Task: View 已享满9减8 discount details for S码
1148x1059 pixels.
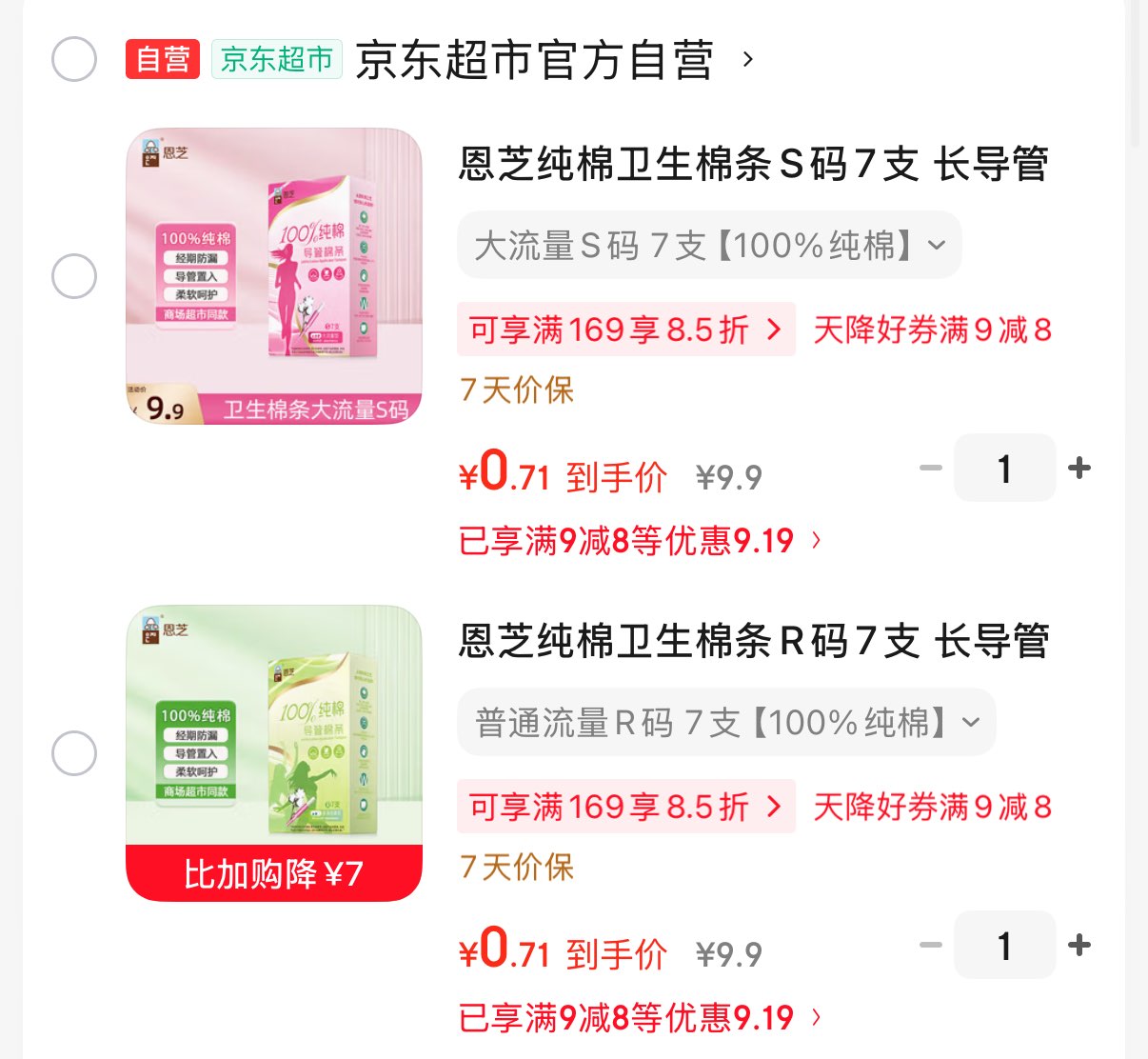Action: click(x=639, y=541)
